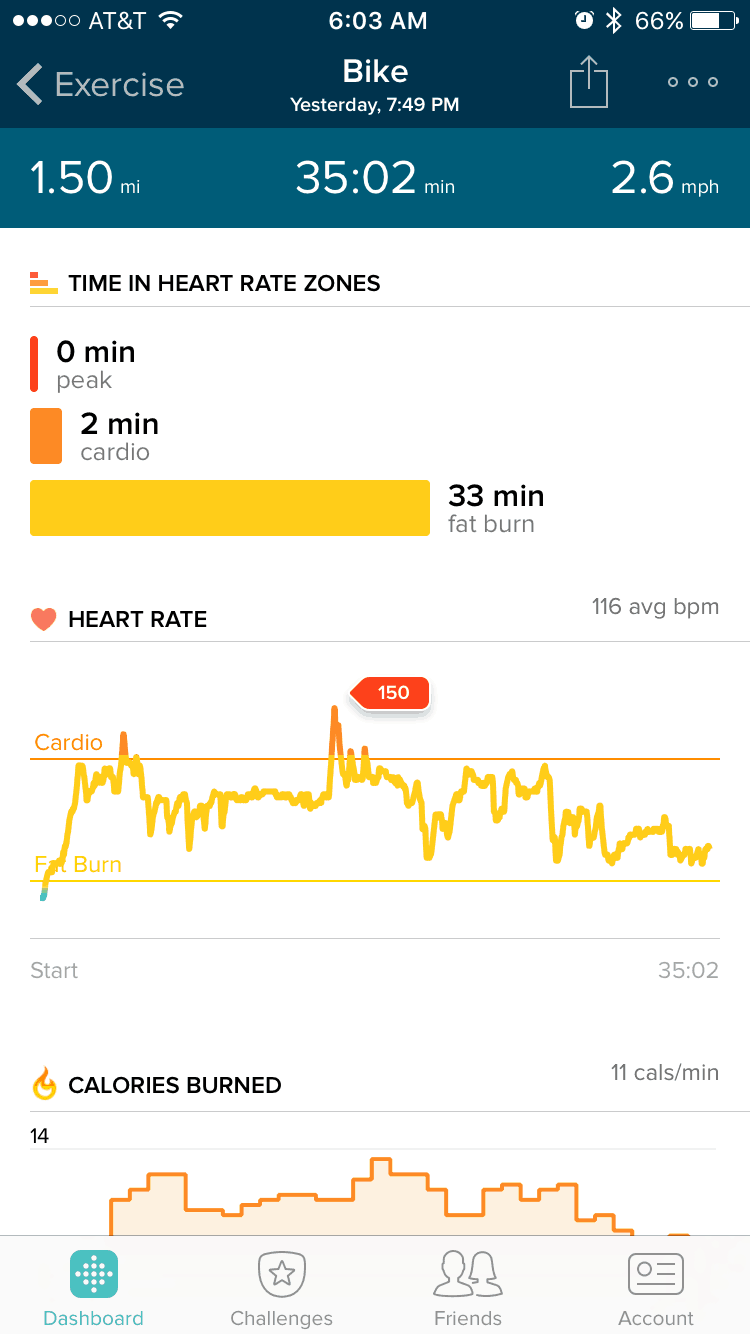This screenshot has width=750, height=1334.
Task: Open the Account tab
Action: (x=656, y=1289)
